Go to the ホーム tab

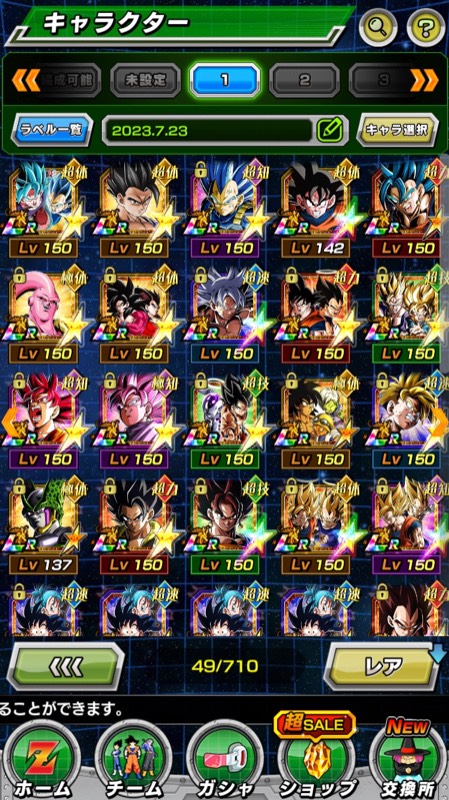pyautogui.click(x=42, y=760)
